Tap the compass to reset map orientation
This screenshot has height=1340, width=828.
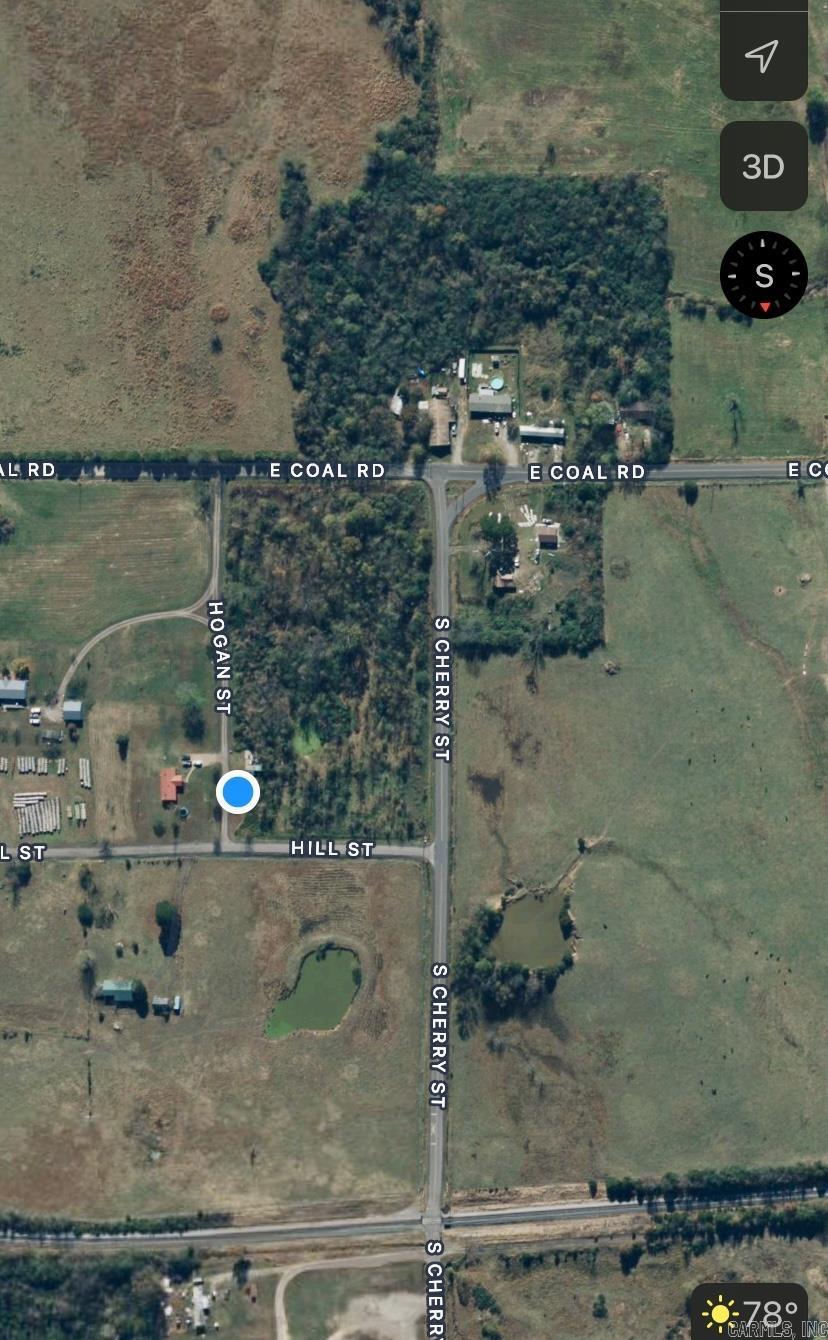pyautogui.click(x=764, y=275)
